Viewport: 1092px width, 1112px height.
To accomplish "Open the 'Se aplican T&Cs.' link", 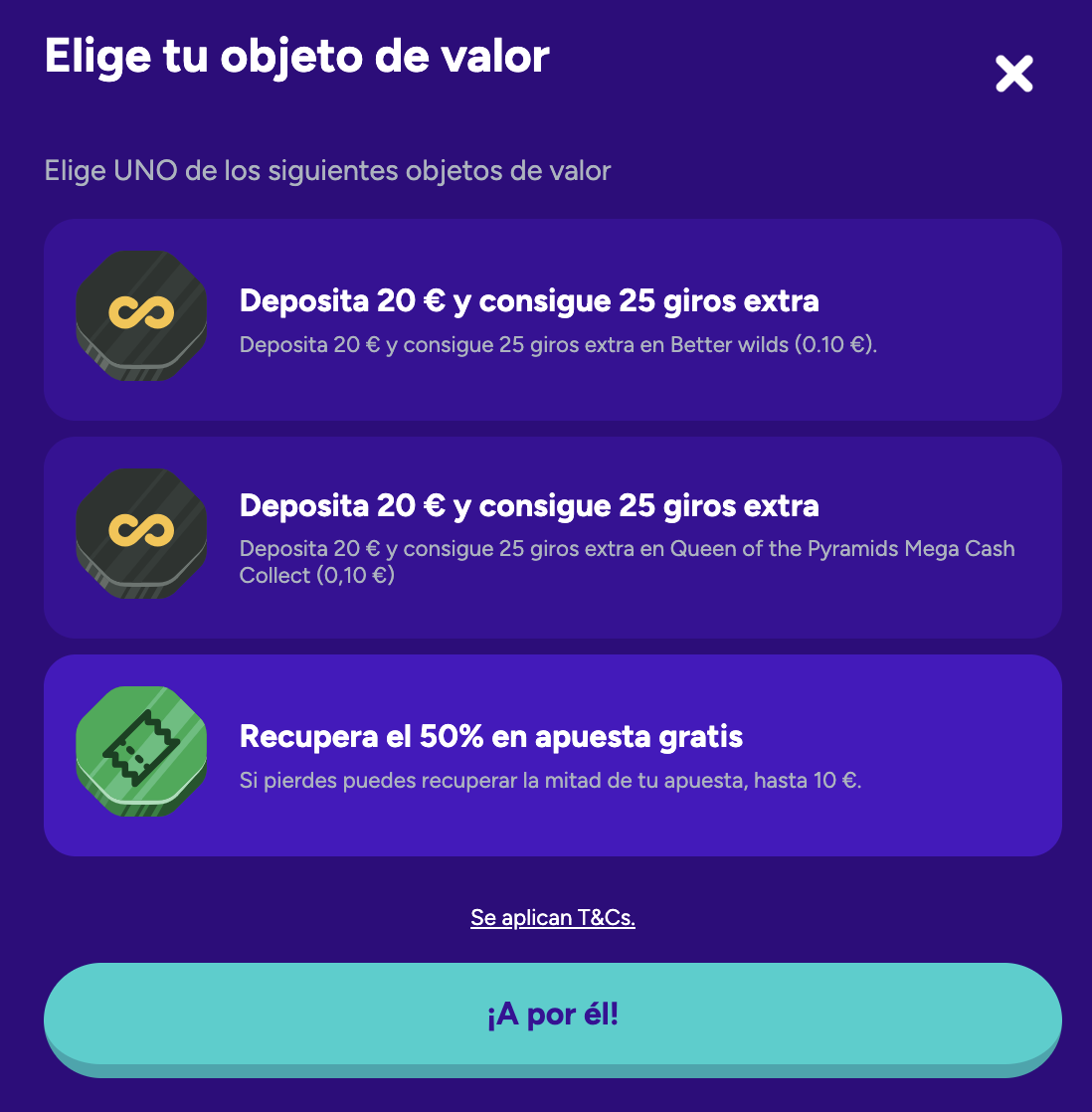I will (x=553, y=917).
